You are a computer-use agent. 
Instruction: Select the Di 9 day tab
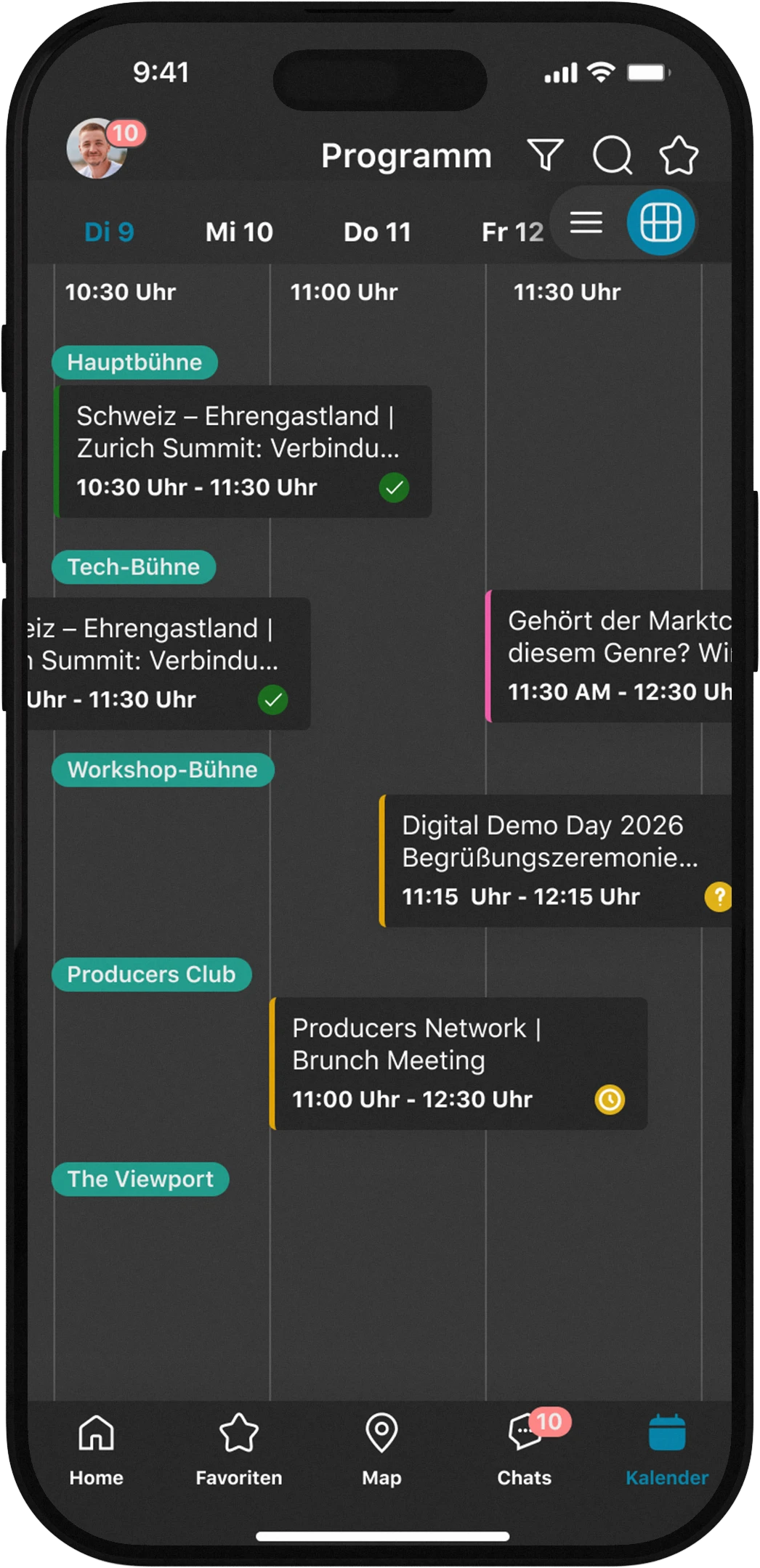coord(109,232)
